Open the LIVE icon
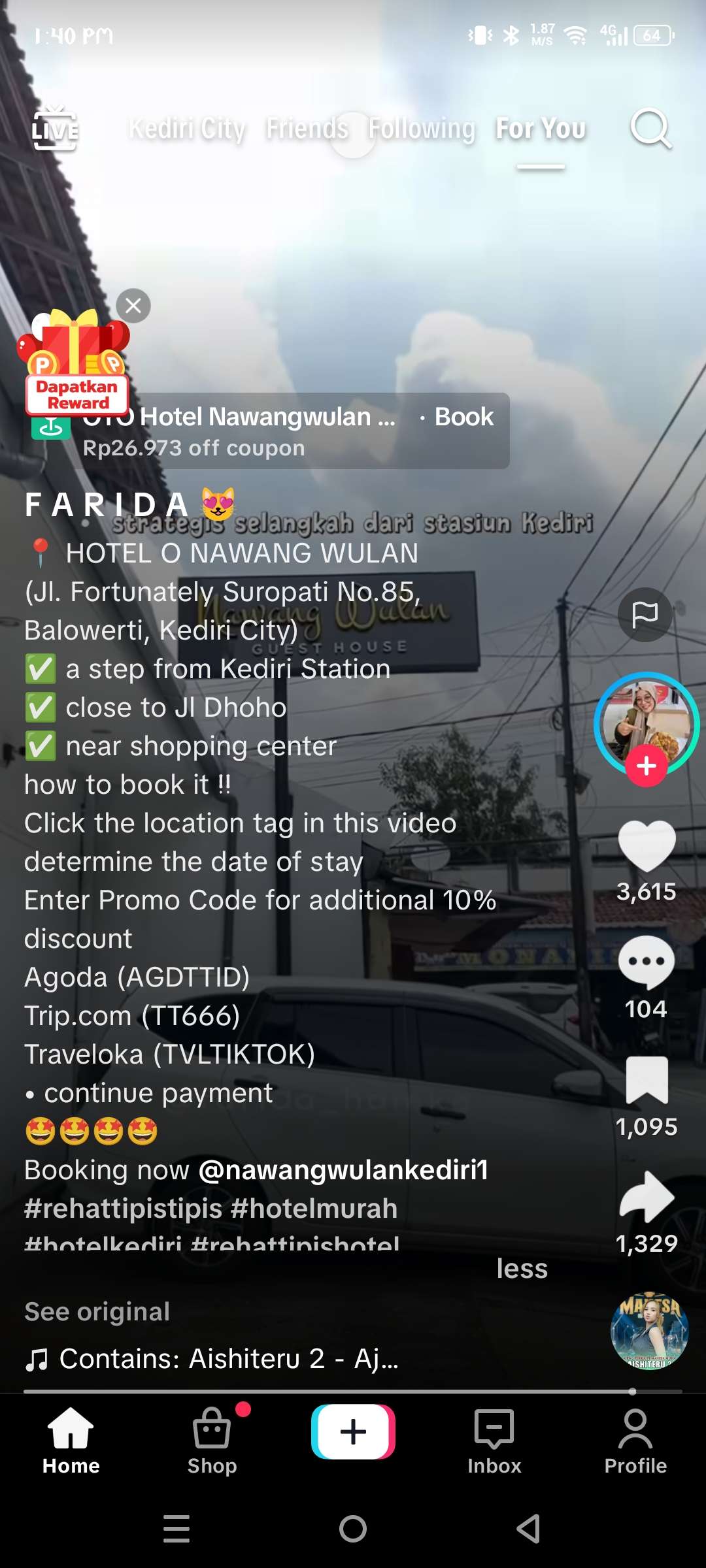The width and height of the screenshot is (706, 1568). [55, 128]
